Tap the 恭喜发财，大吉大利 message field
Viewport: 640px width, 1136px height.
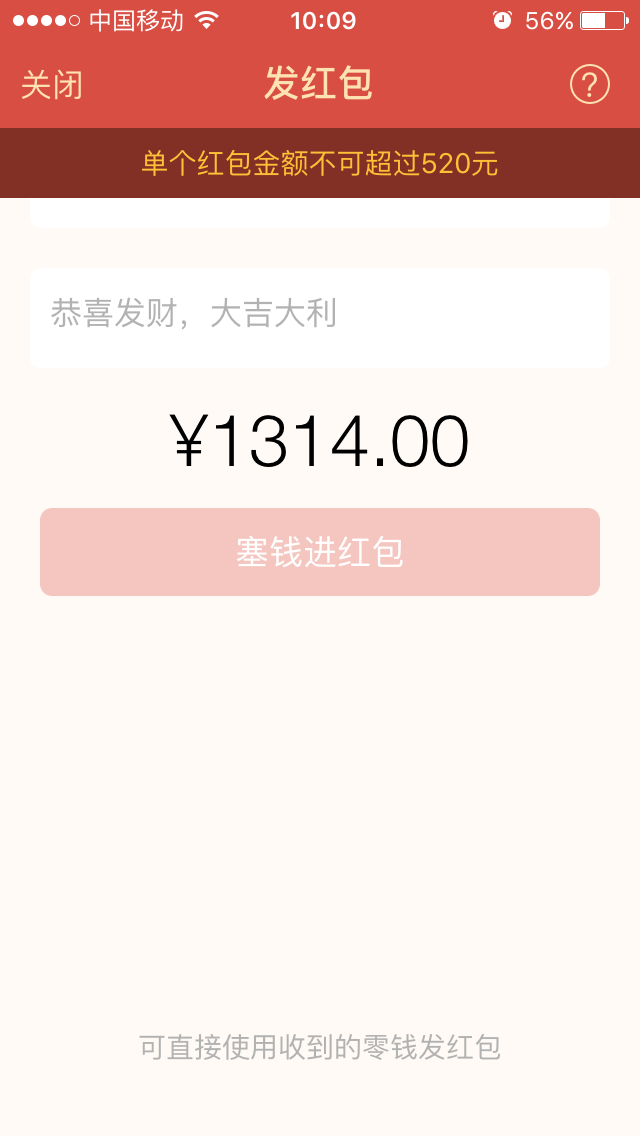[x=319, y=317]
